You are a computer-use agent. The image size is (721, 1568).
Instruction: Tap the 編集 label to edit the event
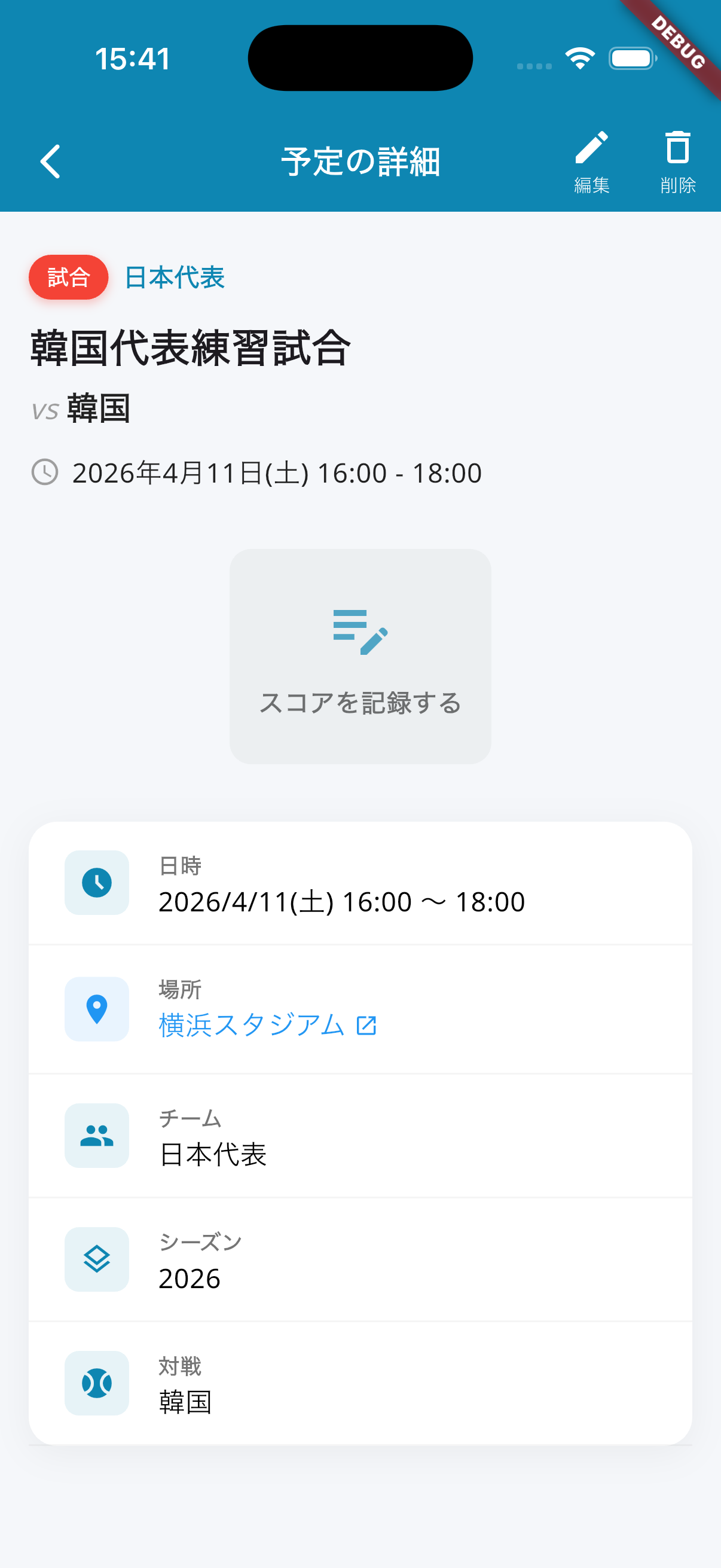[591, 185]
